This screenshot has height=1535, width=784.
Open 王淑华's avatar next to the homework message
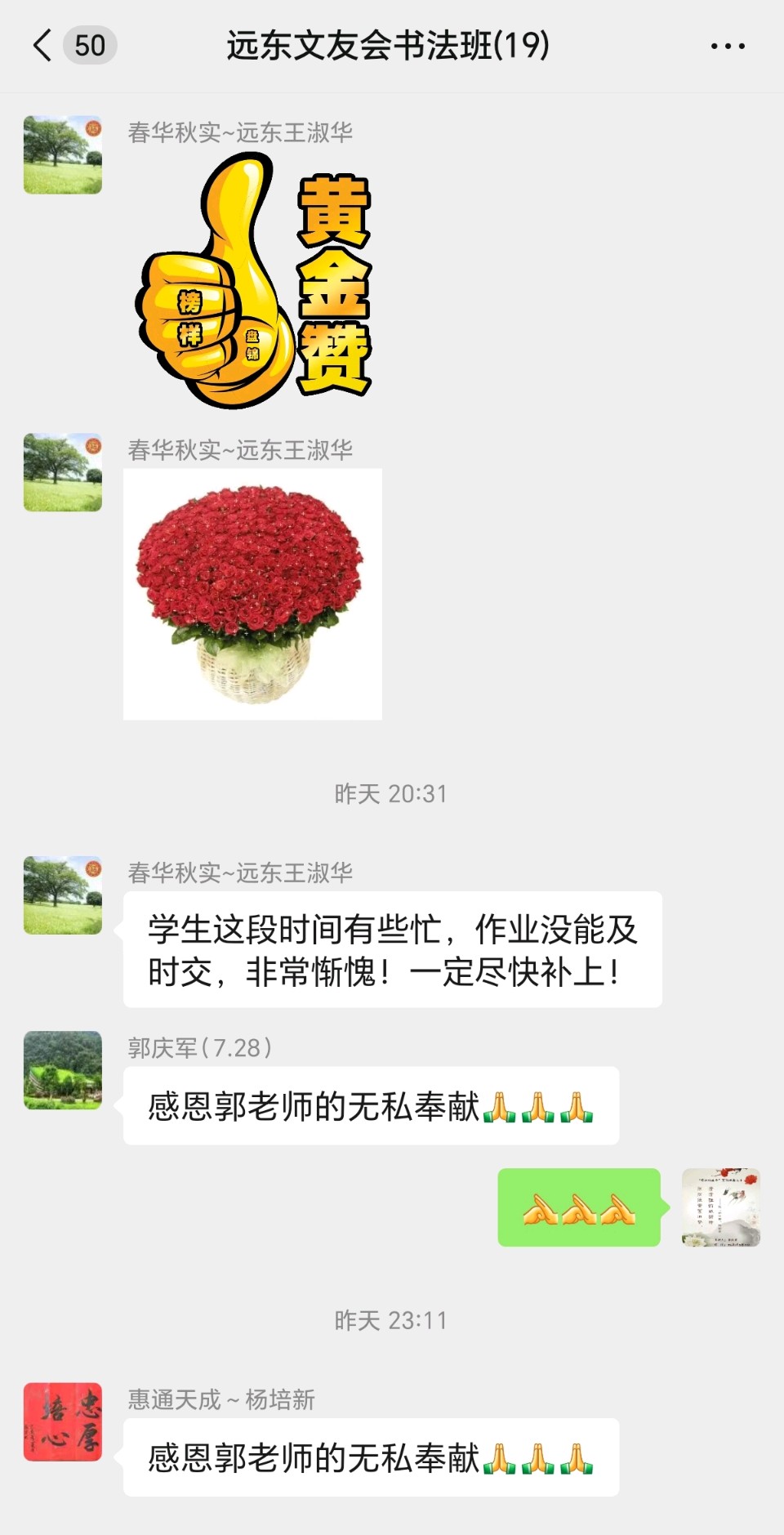(x=63, y=895)
